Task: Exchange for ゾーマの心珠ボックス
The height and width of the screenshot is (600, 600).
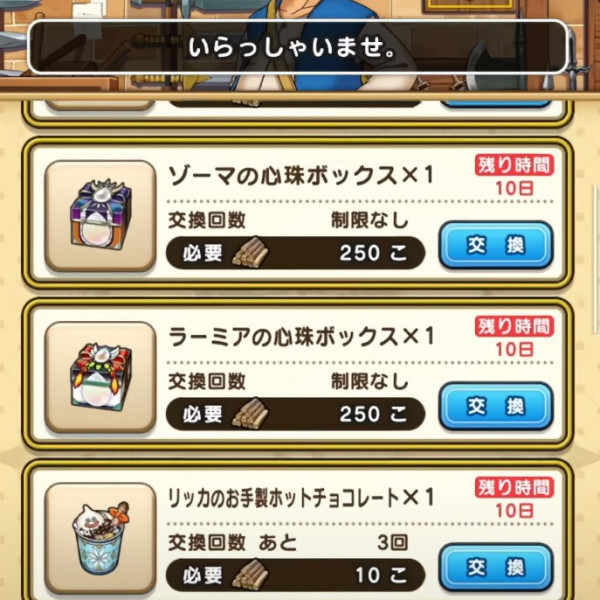Action: click(x=495, y=246)
